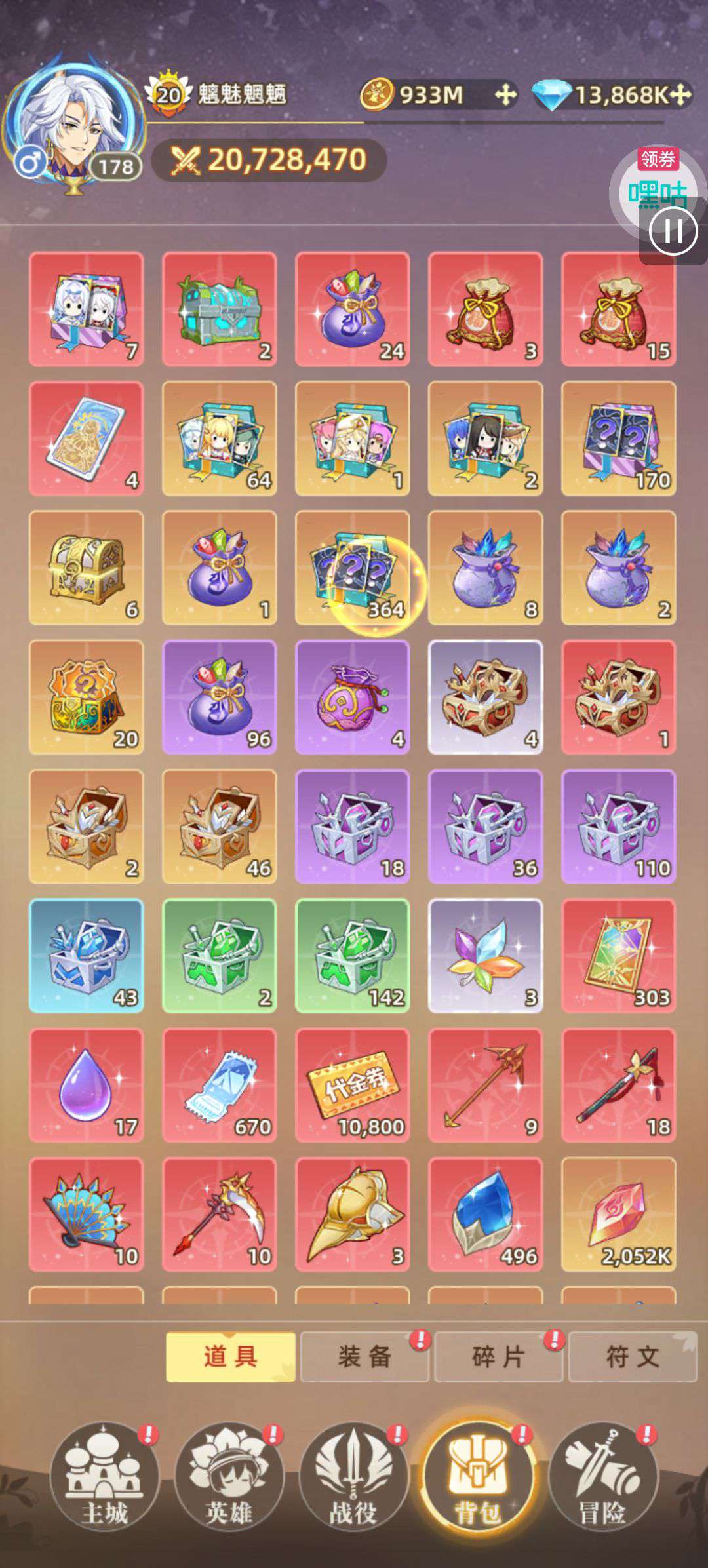
Task: Add more diamonds with plus button
Action: tap(680, 95)
